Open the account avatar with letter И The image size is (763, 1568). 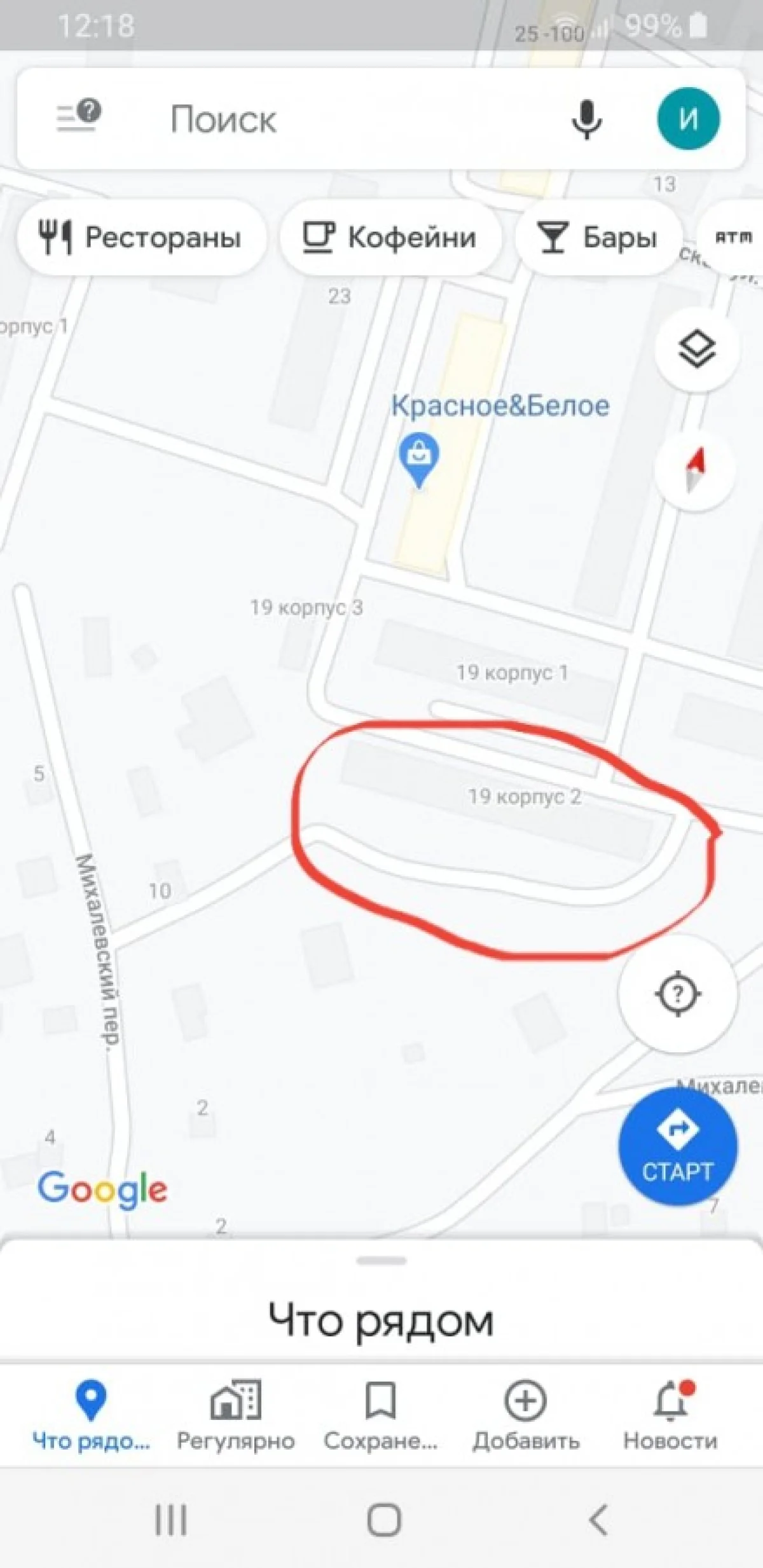click(688, 120)
